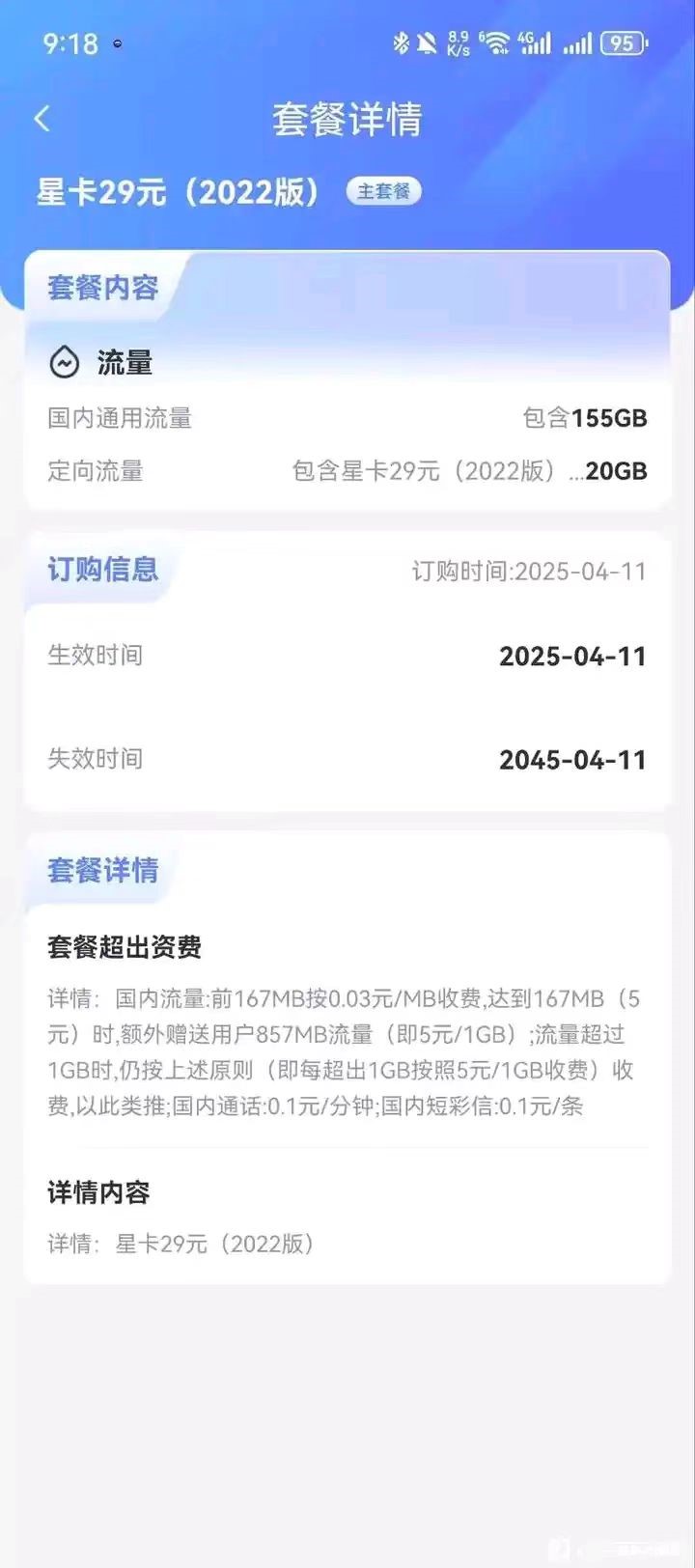Go back from the 套餐详情 page
This screenshot has height=1568, width=695.
[42, 119]
